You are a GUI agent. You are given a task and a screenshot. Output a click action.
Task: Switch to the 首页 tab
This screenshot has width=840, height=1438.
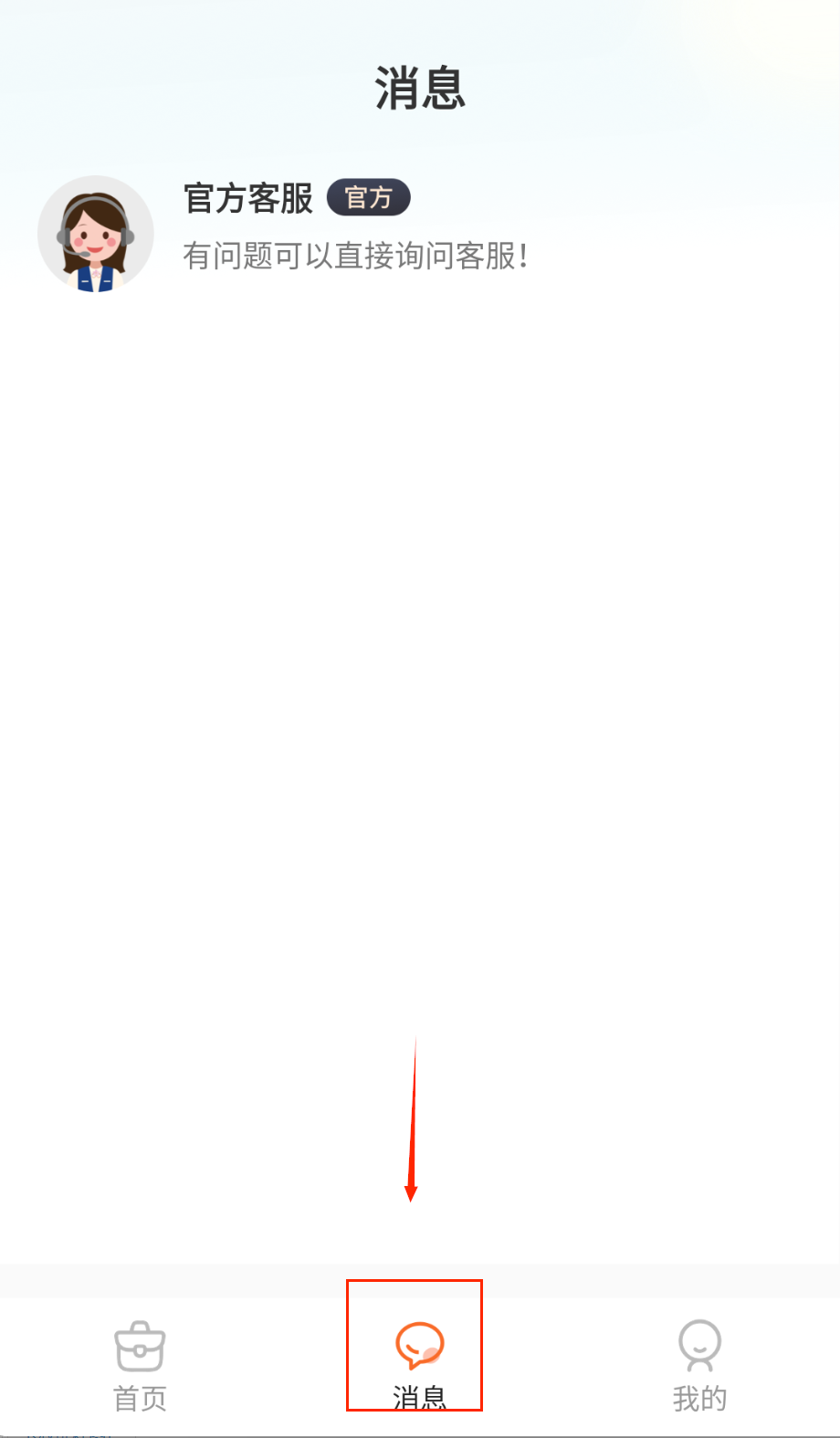(140, 1364)
